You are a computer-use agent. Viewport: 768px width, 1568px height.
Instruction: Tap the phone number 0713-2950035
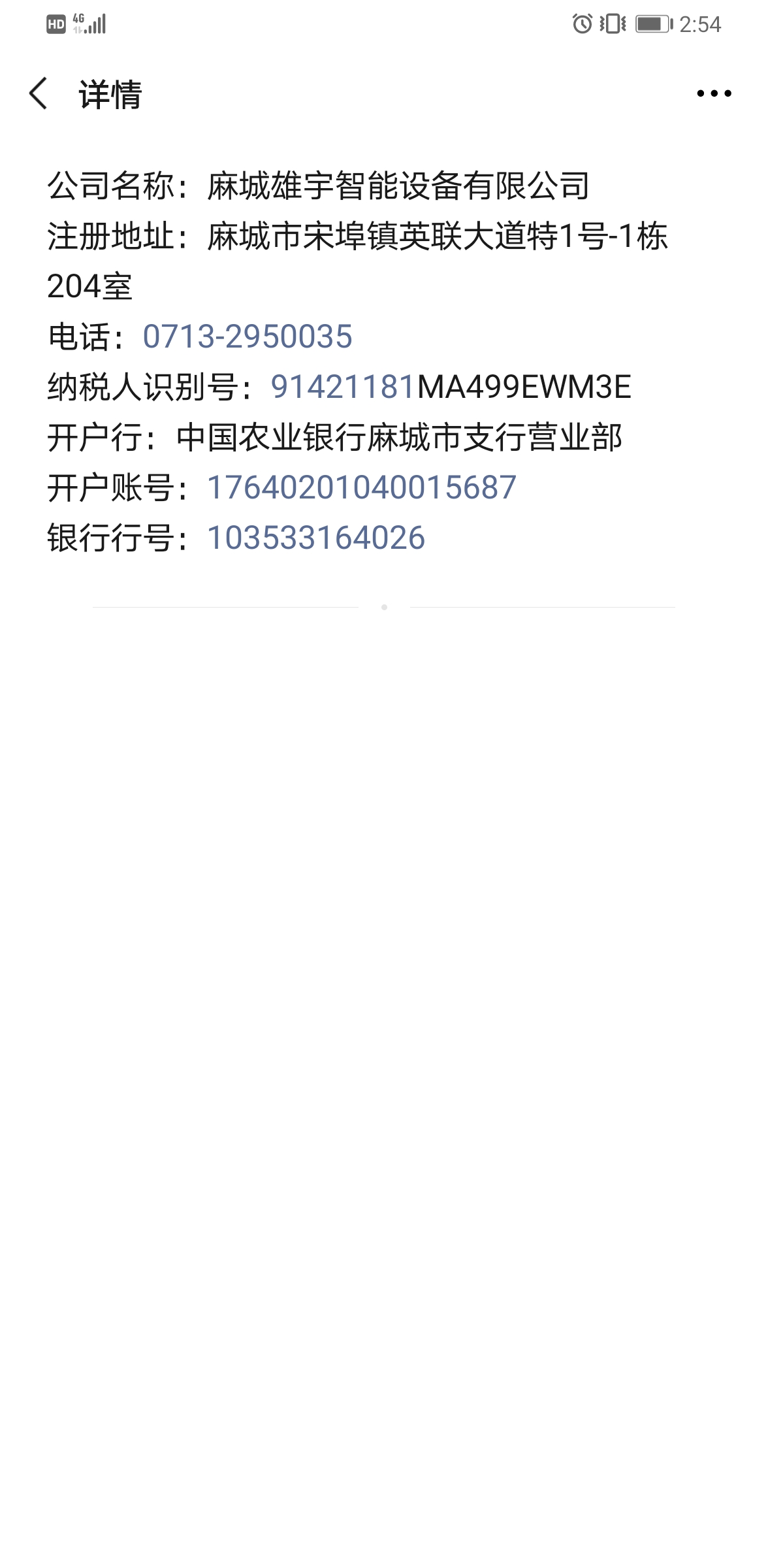248,336
